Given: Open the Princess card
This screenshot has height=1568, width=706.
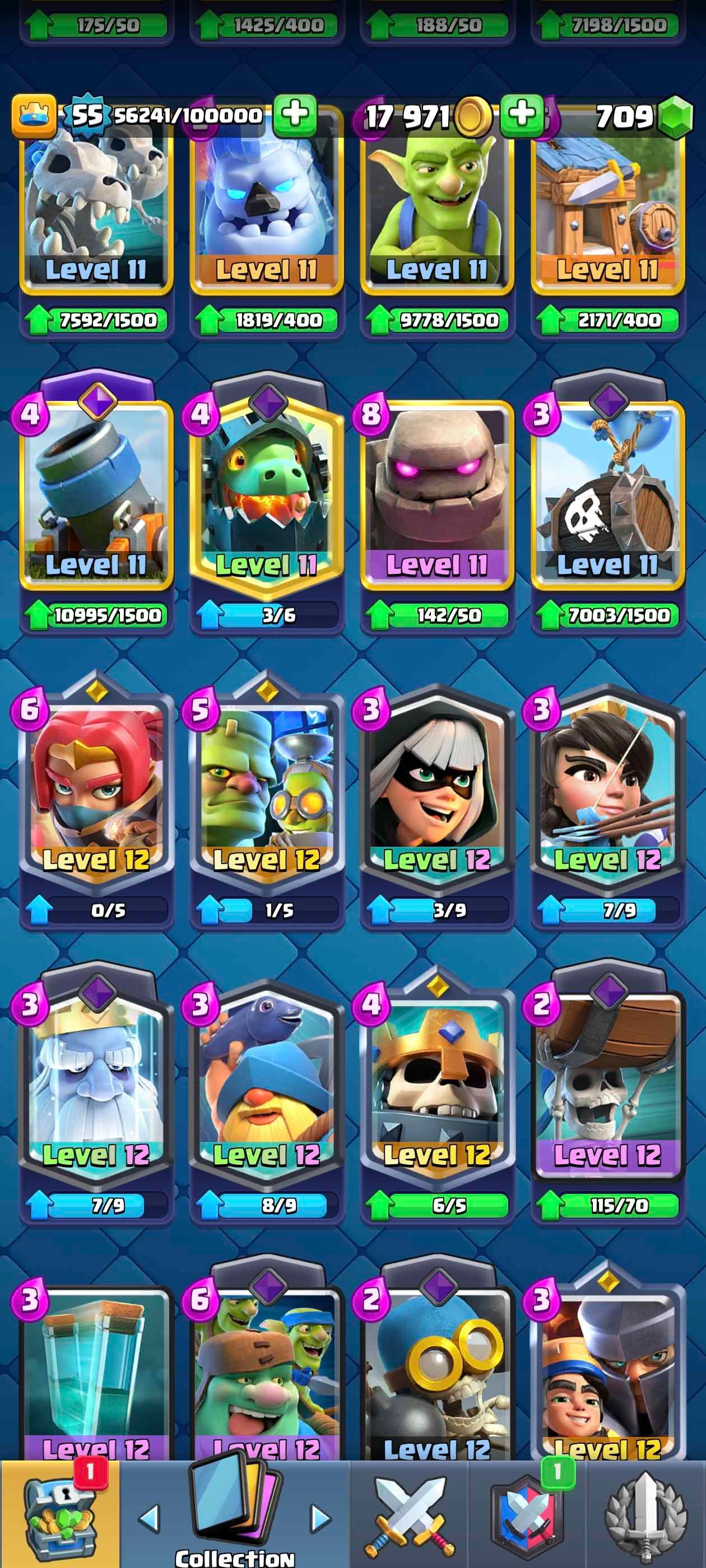Looking at the screenshot, I should 607,785.
